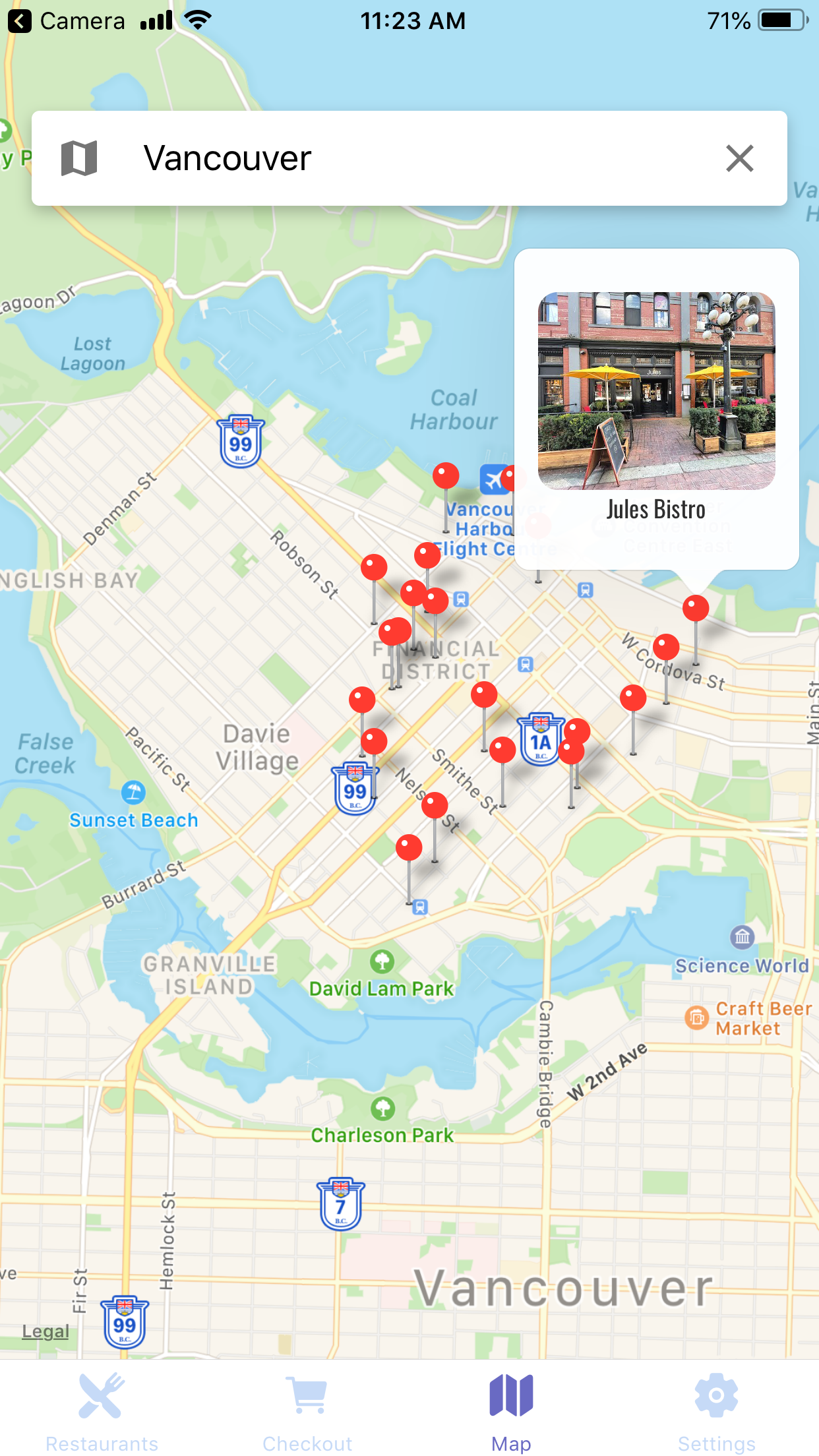Tap the Vancouver search field
The height and width of the screenshot is (1456, 819).
point(409,158)
